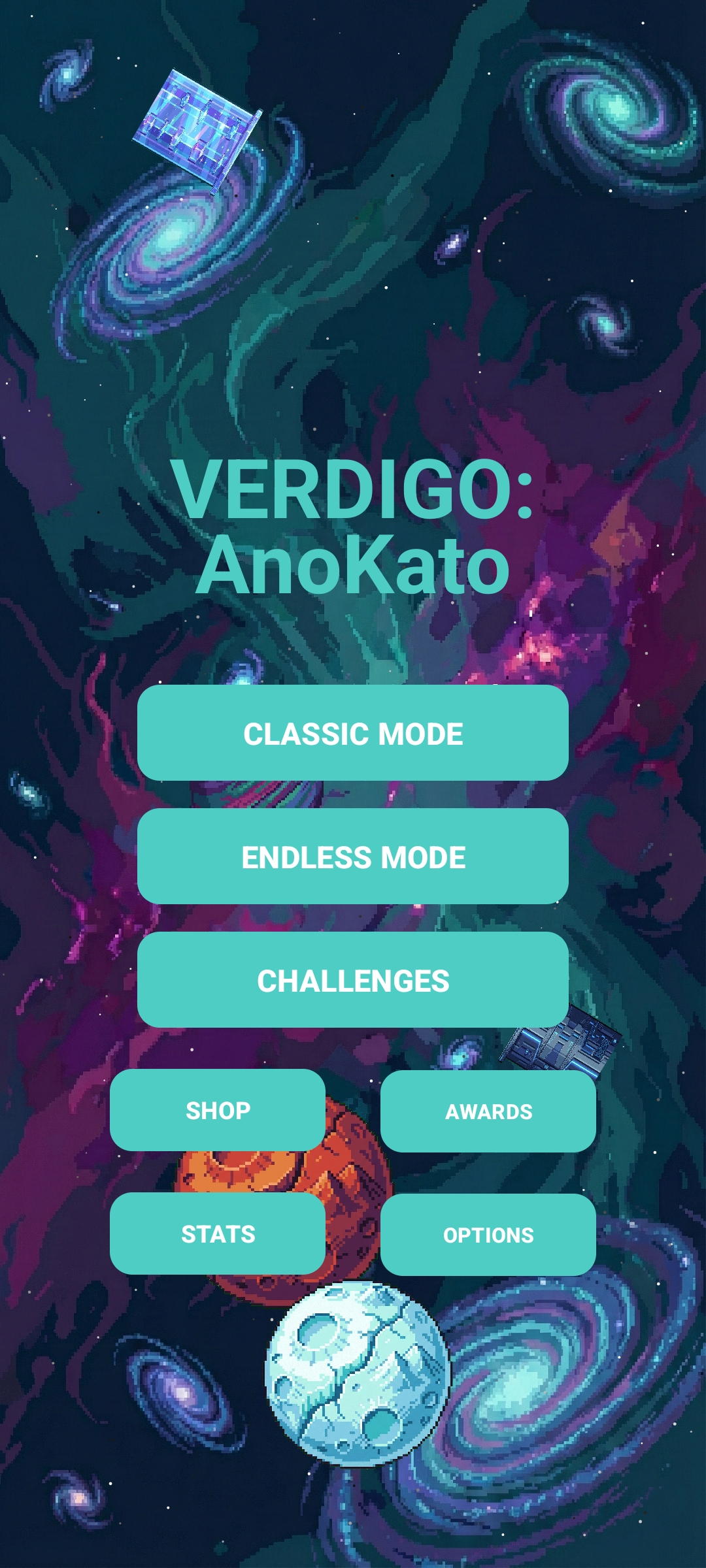Check the Stats screen
This screenshot has width=706, height=1568.
pos(218,1233)
